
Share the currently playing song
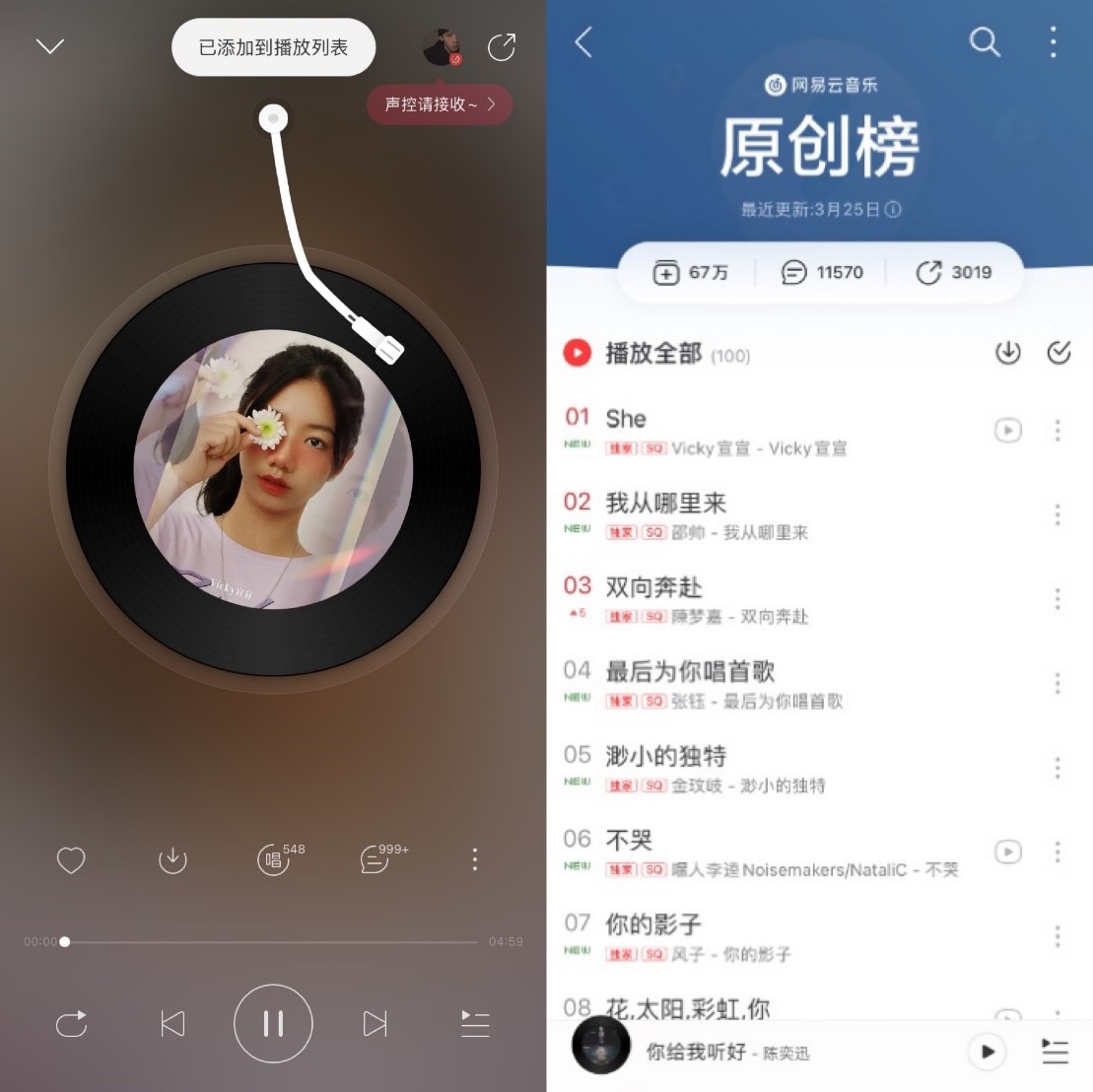(x=502, y=47)
